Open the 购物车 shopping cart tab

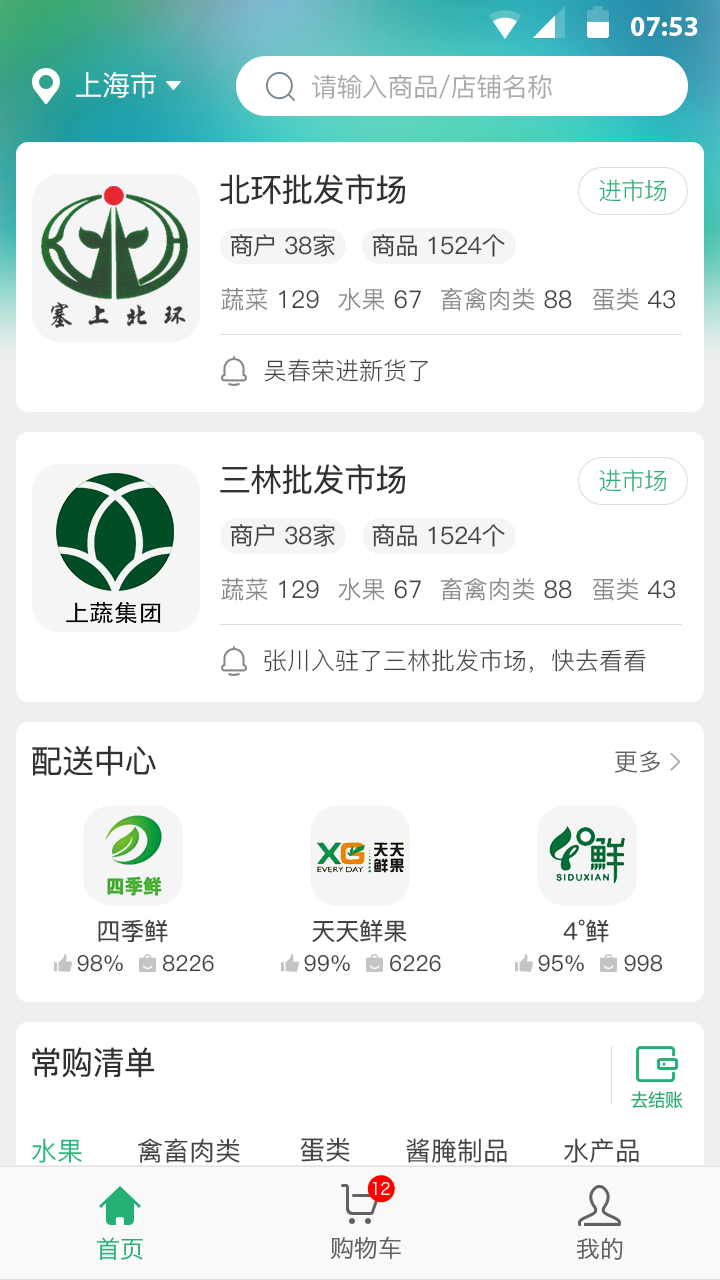(x=365, y=1223)
